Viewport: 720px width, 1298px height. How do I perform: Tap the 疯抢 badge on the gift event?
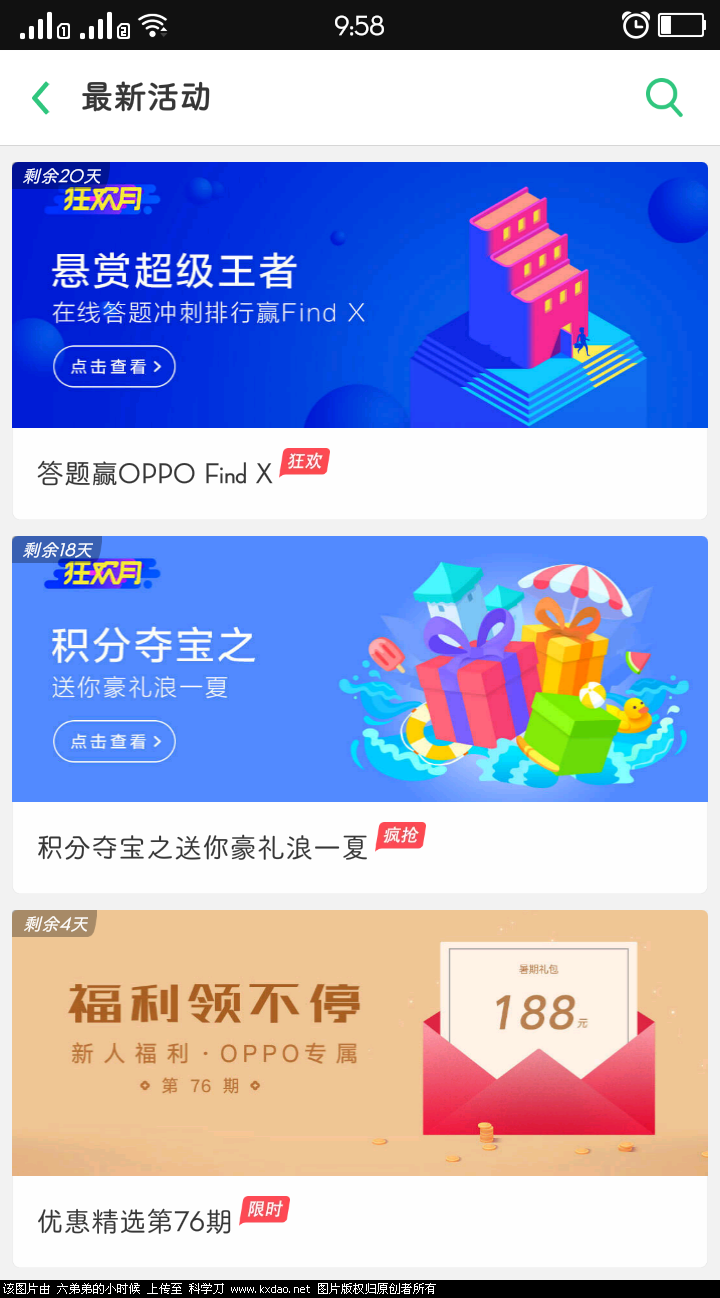tap(400, 835)
